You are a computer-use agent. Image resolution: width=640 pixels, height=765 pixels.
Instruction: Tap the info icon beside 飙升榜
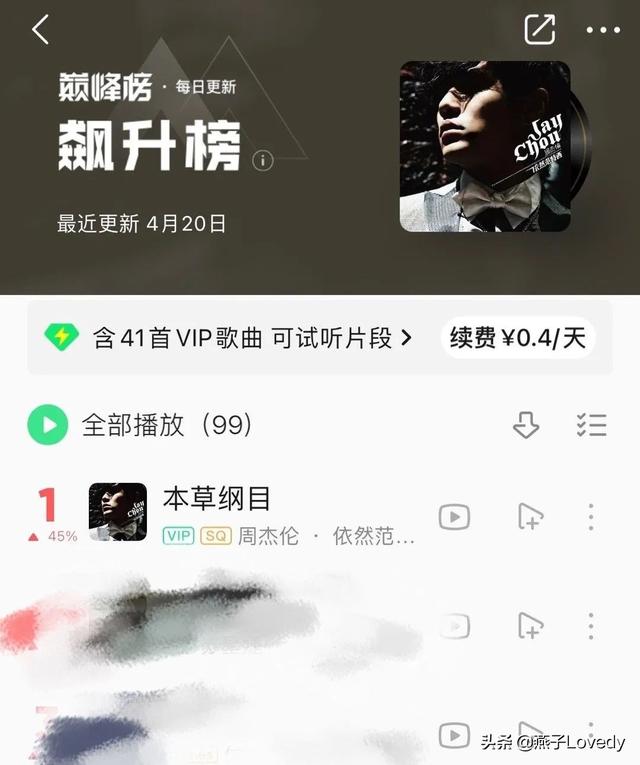tap(263, 160)
